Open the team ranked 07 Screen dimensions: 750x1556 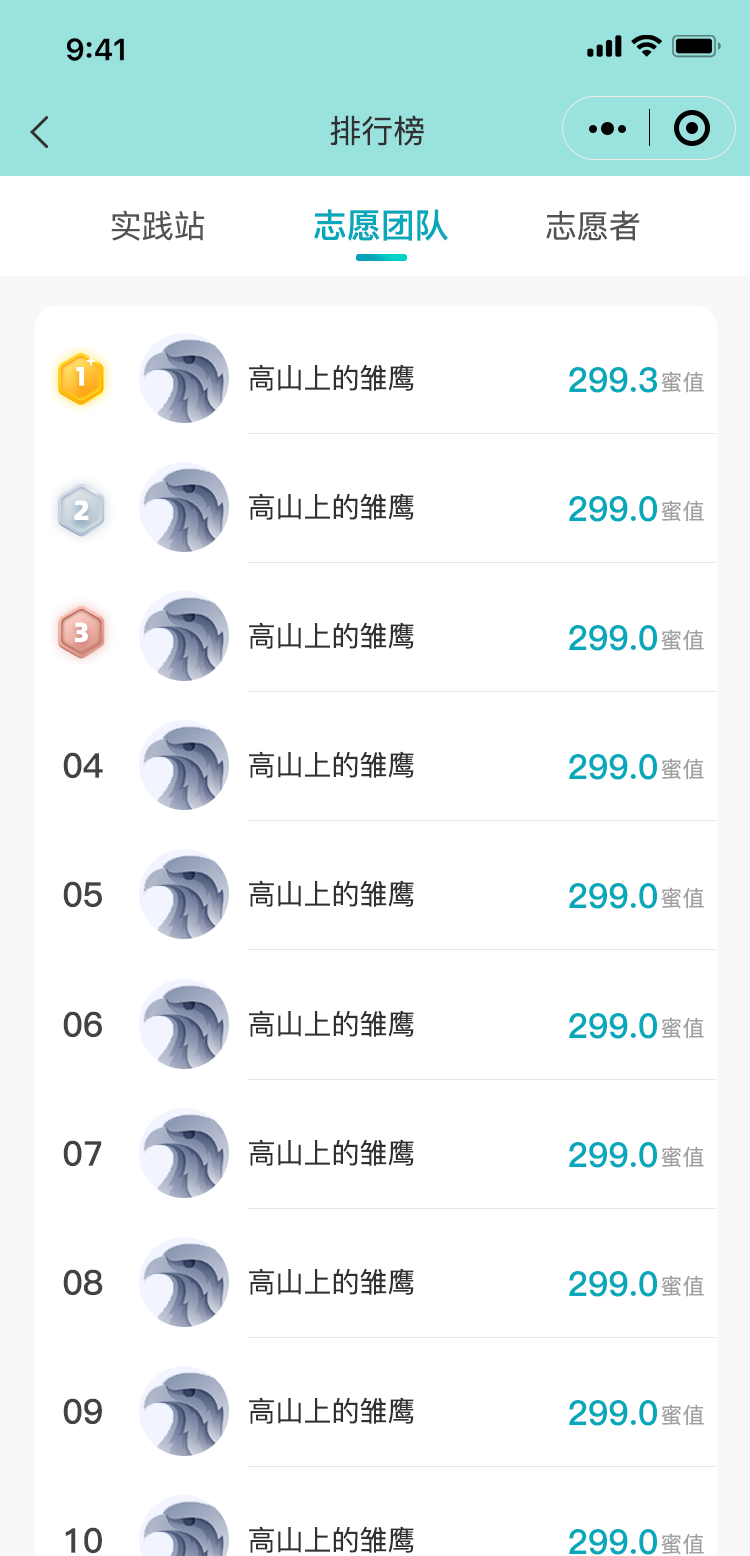(376, 1154)
